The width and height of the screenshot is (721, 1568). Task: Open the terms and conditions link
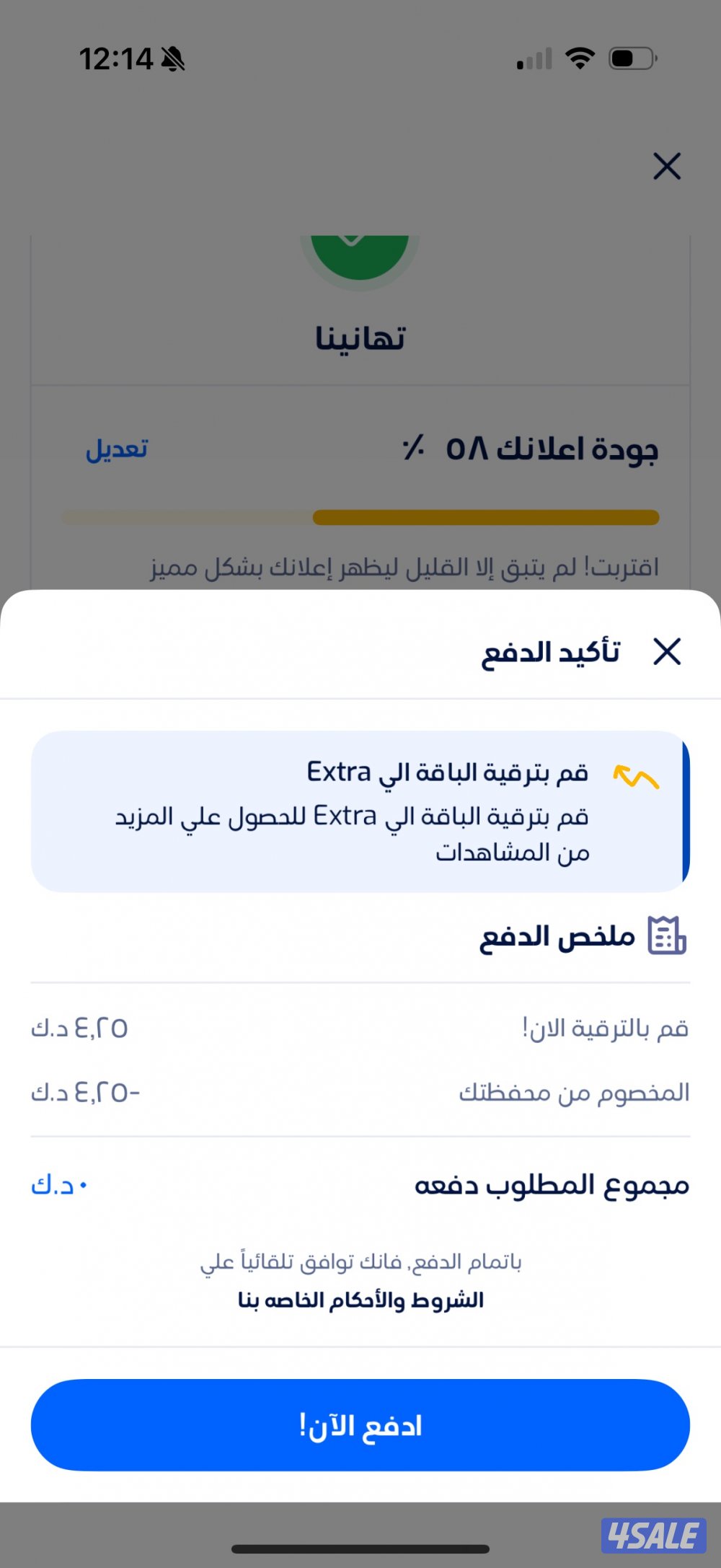pos(360,1300)
